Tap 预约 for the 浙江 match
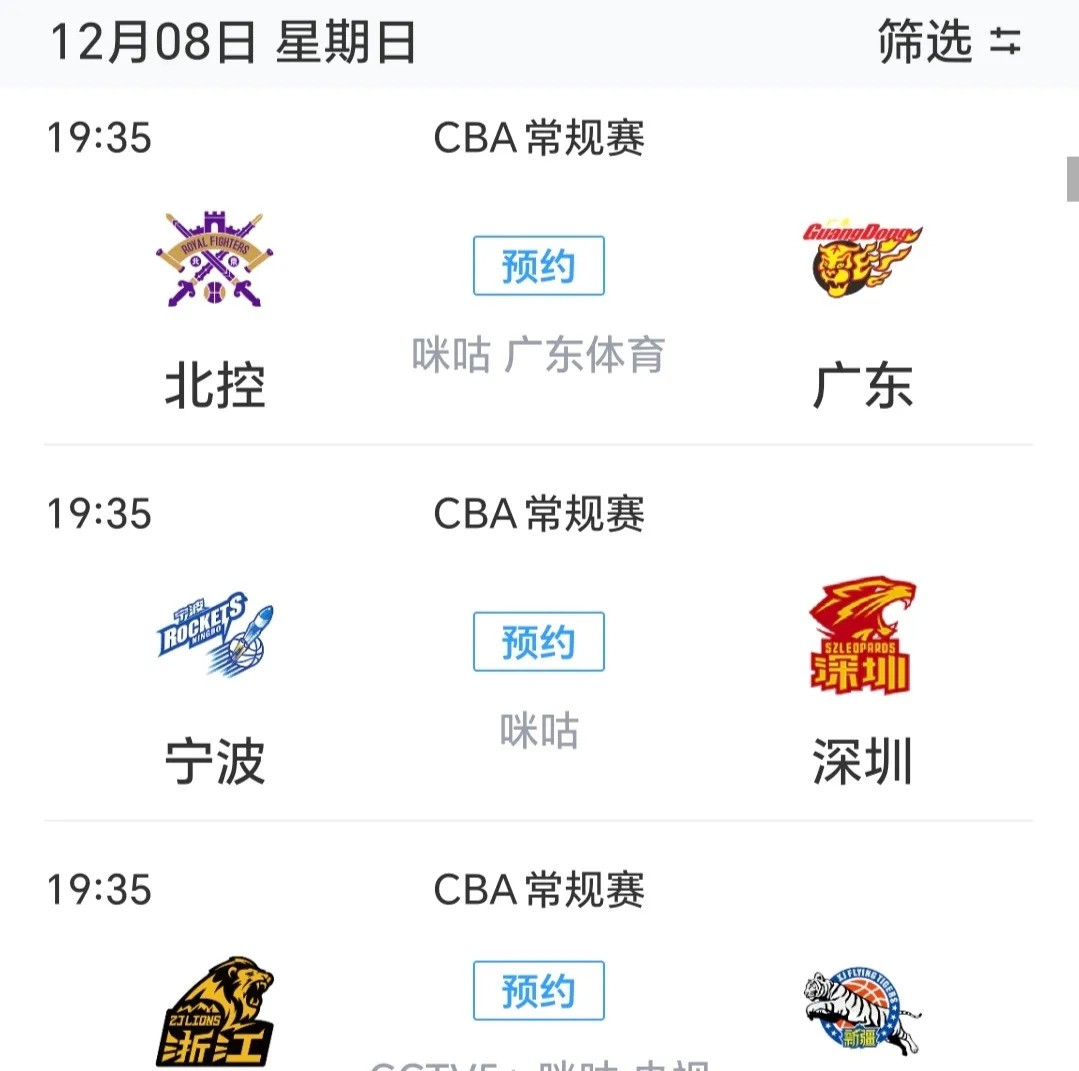Image resolution: width=1079 pixels, height=1071 pixels. point(538,991)
